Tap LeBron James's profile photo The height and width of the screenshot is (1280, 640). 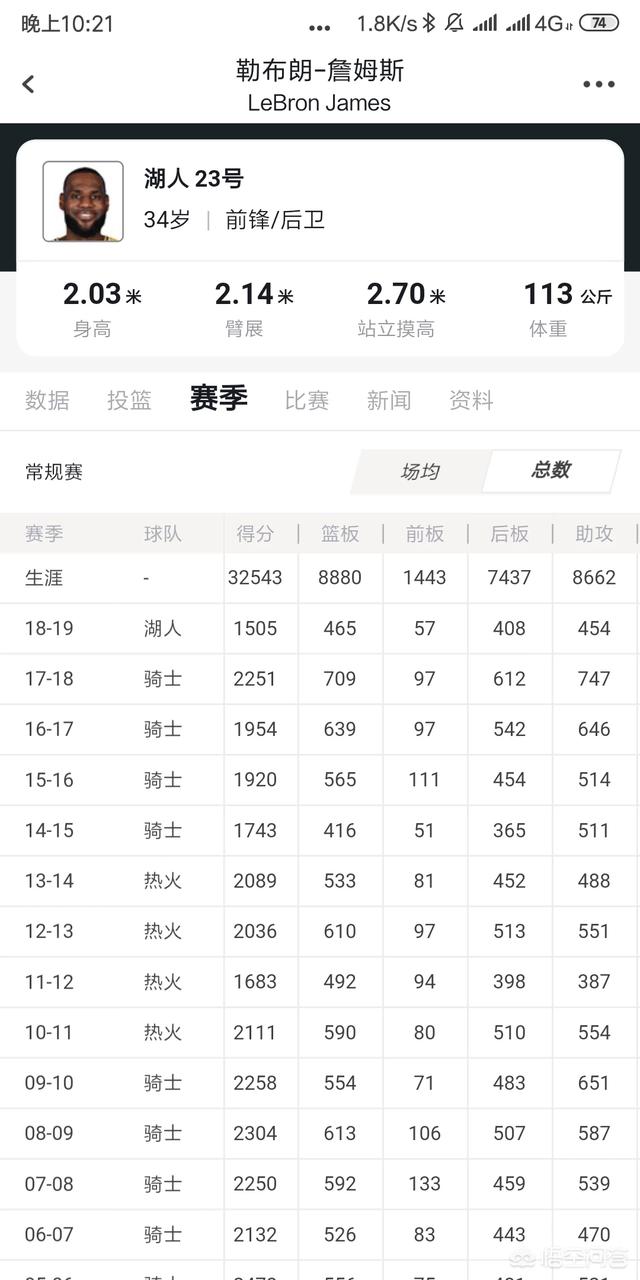(x=83, y=202)
